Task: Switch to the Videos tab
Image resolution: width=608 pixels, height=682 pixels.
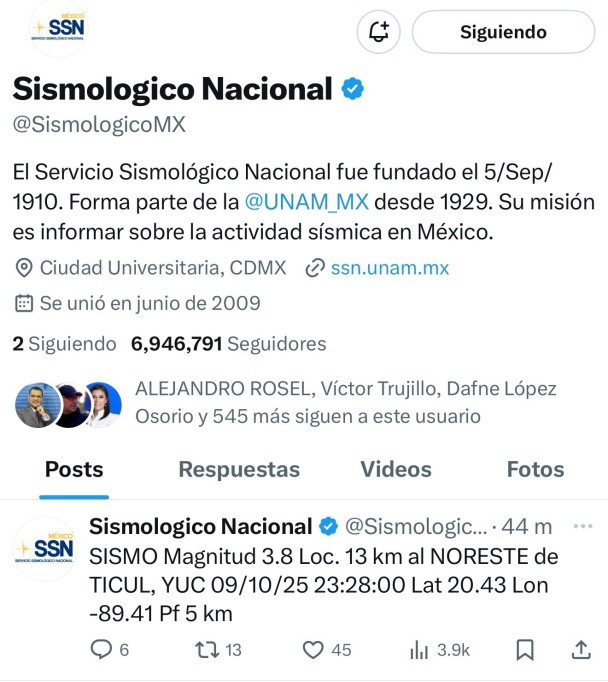Action: (396, 469)
